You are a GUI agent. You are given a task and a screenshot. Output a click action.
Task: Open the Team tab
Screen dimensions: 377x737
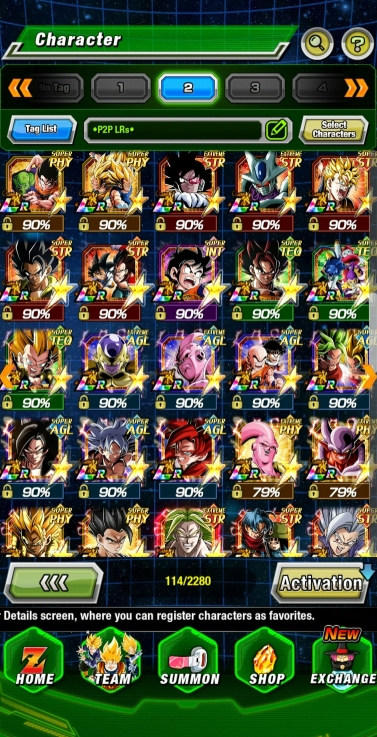coord(111,660)
